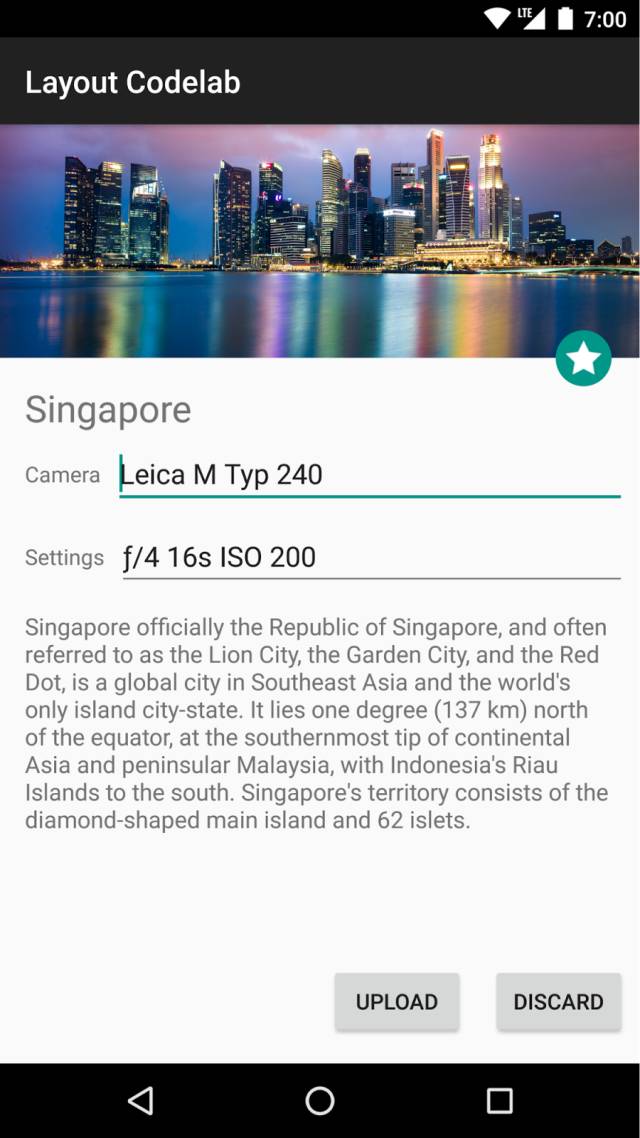The width and height of the screenshot is (640, 1138).
Task: Return to the home screen
Action: tap(320, 1101)
